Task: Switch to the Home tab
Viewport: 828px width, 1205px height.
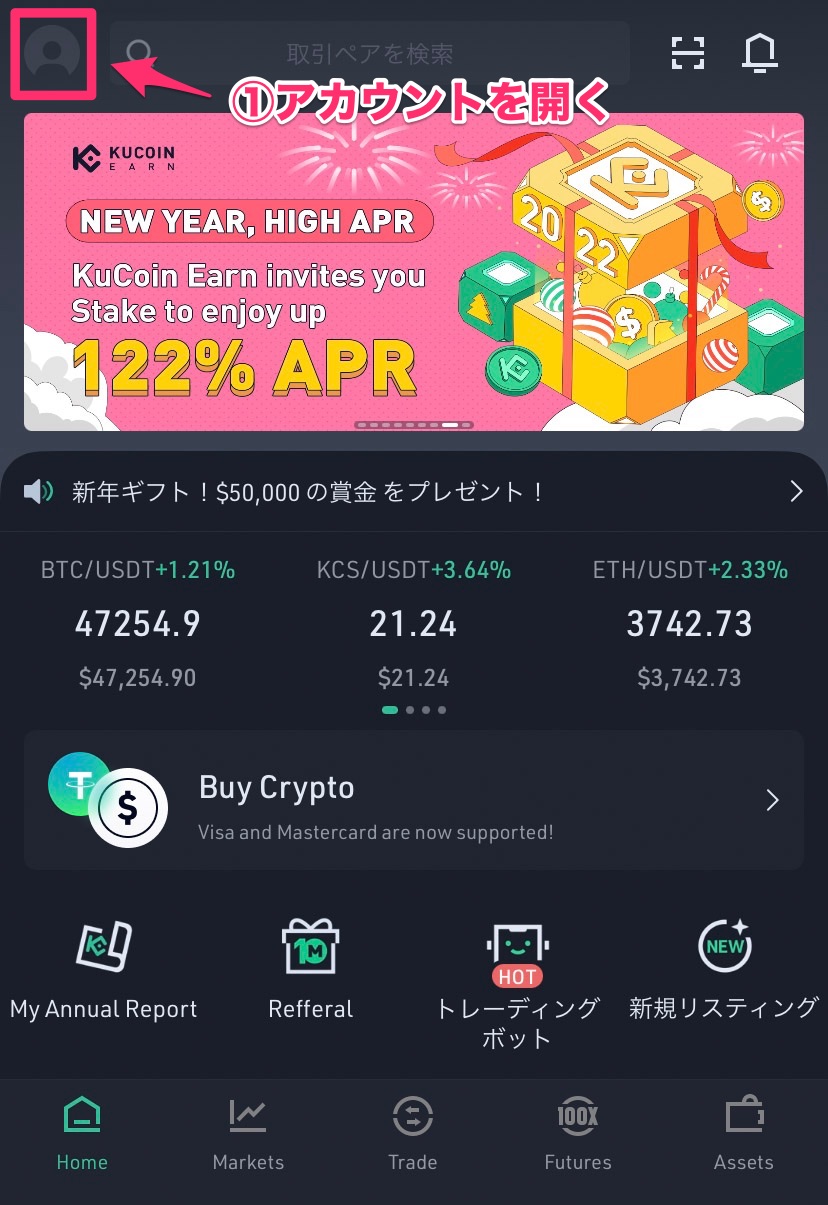Action: click(82, 1134)
